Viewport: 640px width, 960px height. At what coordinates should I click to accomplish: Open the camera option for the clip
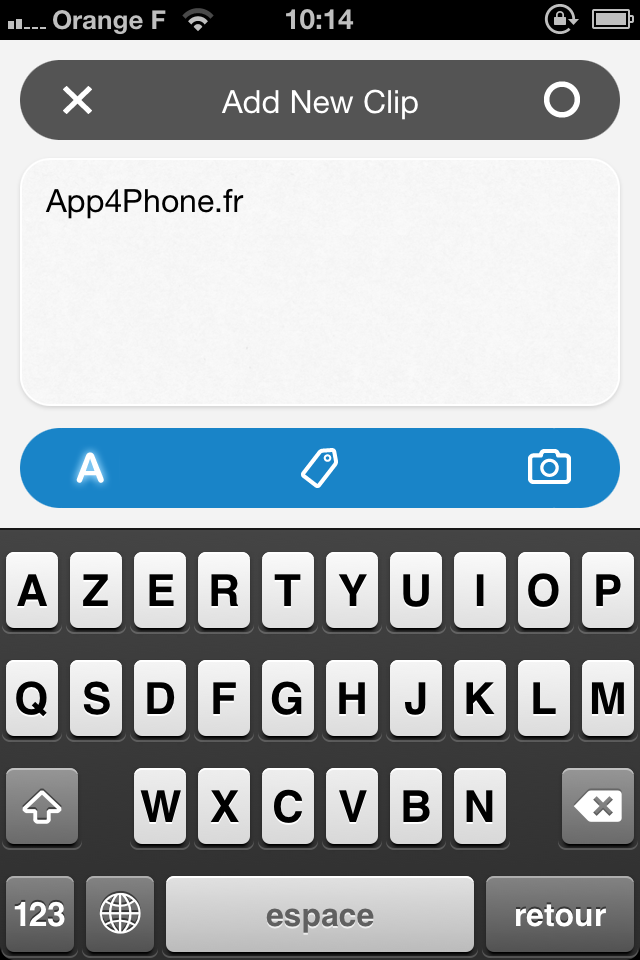coord(549,468)
